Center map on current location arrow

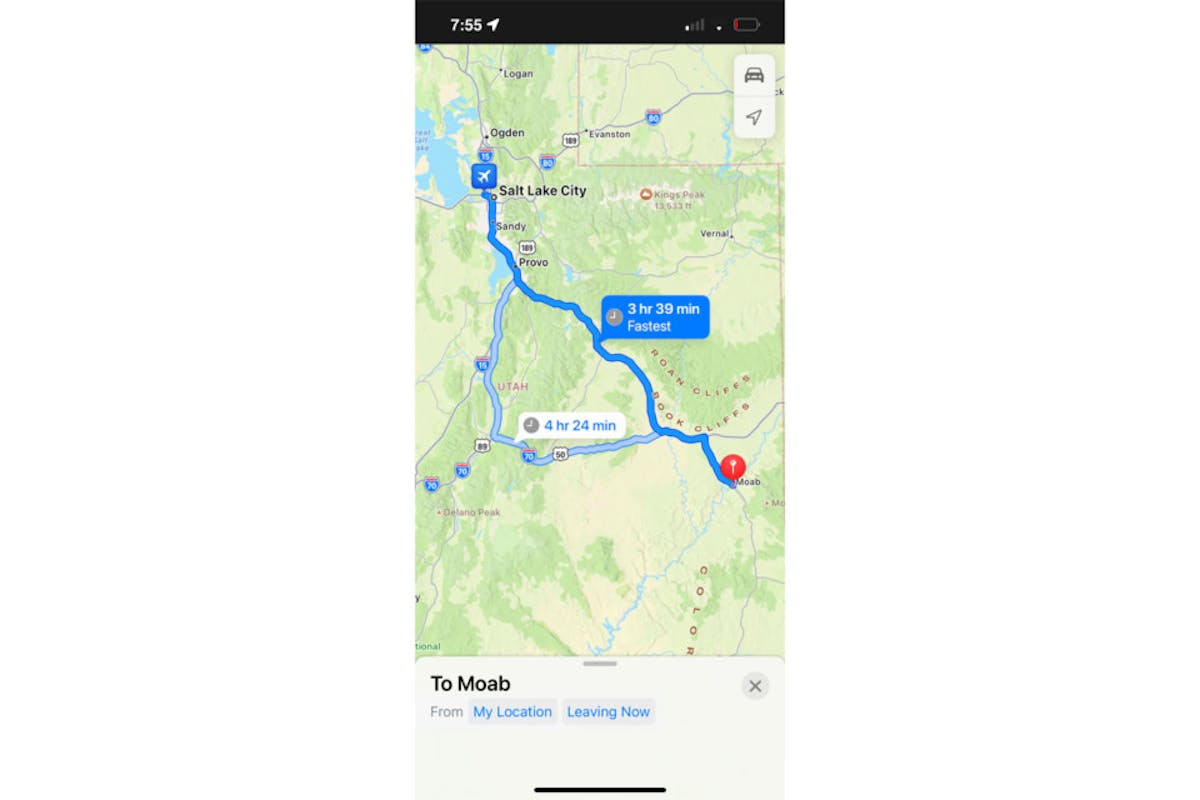pos(754,117)
